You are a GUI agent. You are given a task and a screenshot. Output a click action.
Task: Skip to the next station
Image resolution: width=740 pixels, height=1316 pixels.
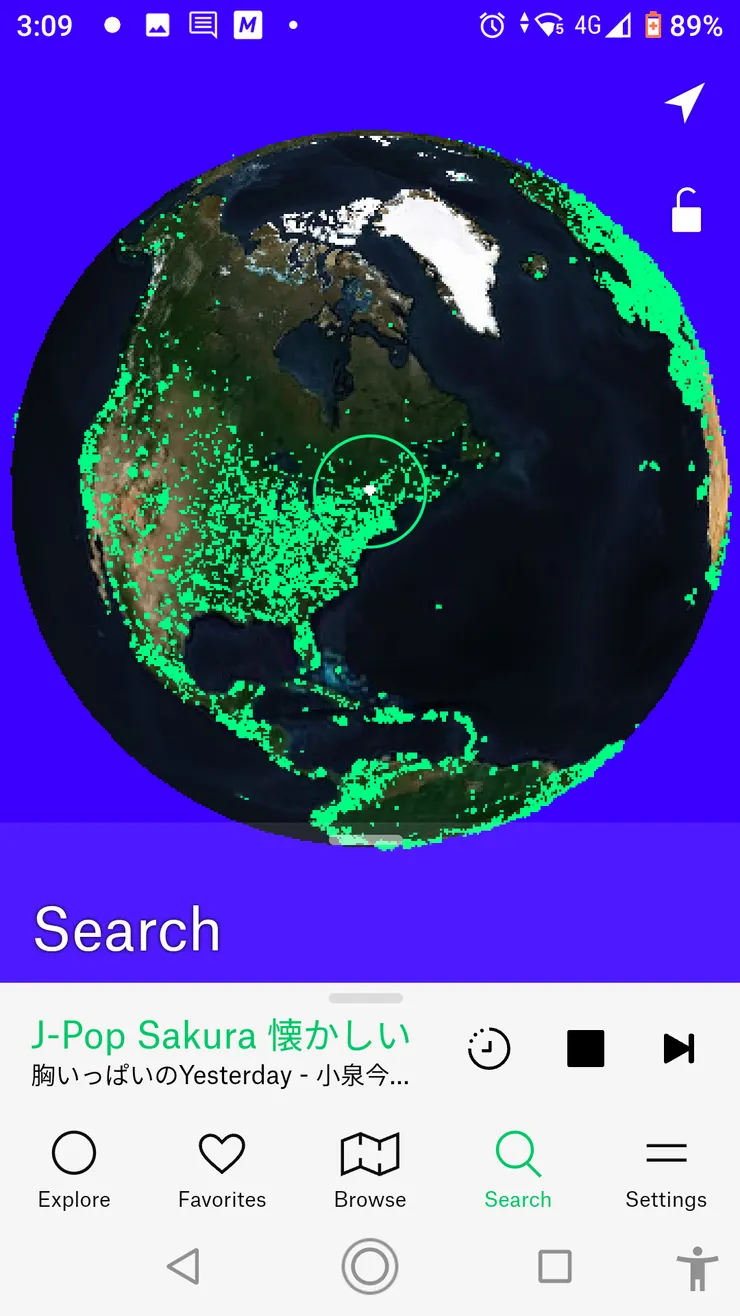point(679,1048)
